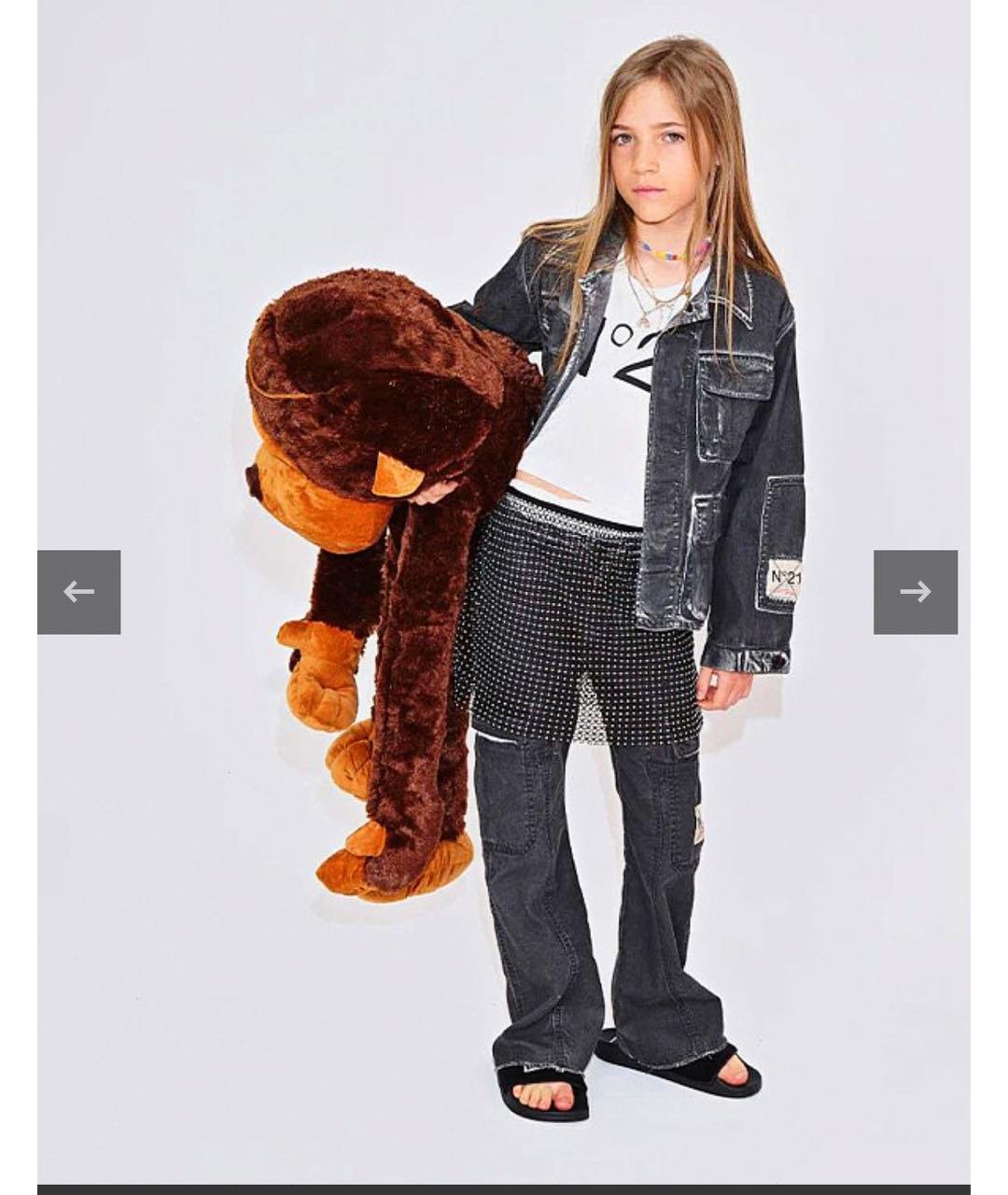The width and height of the screenshot is (1008, 1195).
Task: Advance to the next gallery image
Action: click(x=915, y=592)
